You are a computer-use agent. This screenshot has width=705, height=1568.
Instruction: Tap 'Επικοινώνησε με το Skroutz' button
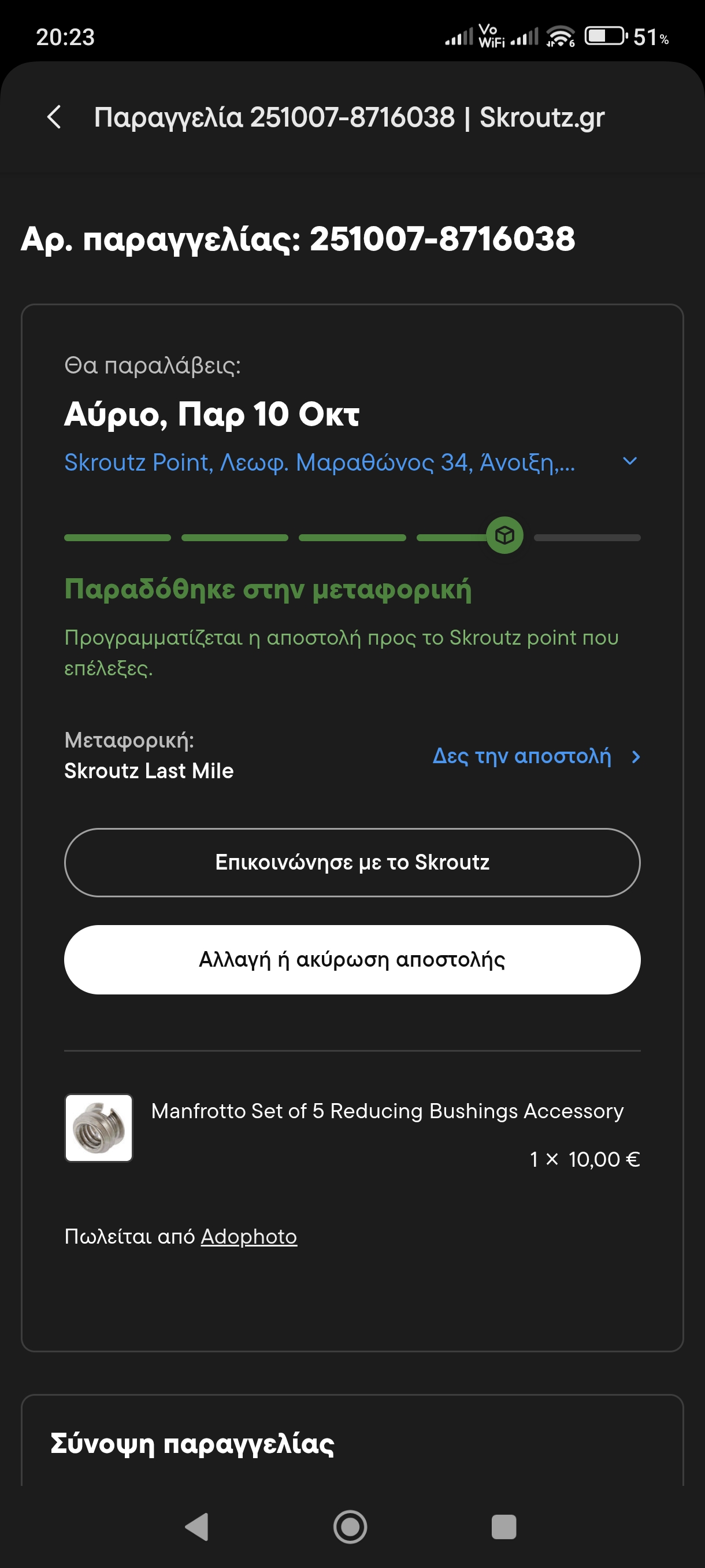(352, 862)
